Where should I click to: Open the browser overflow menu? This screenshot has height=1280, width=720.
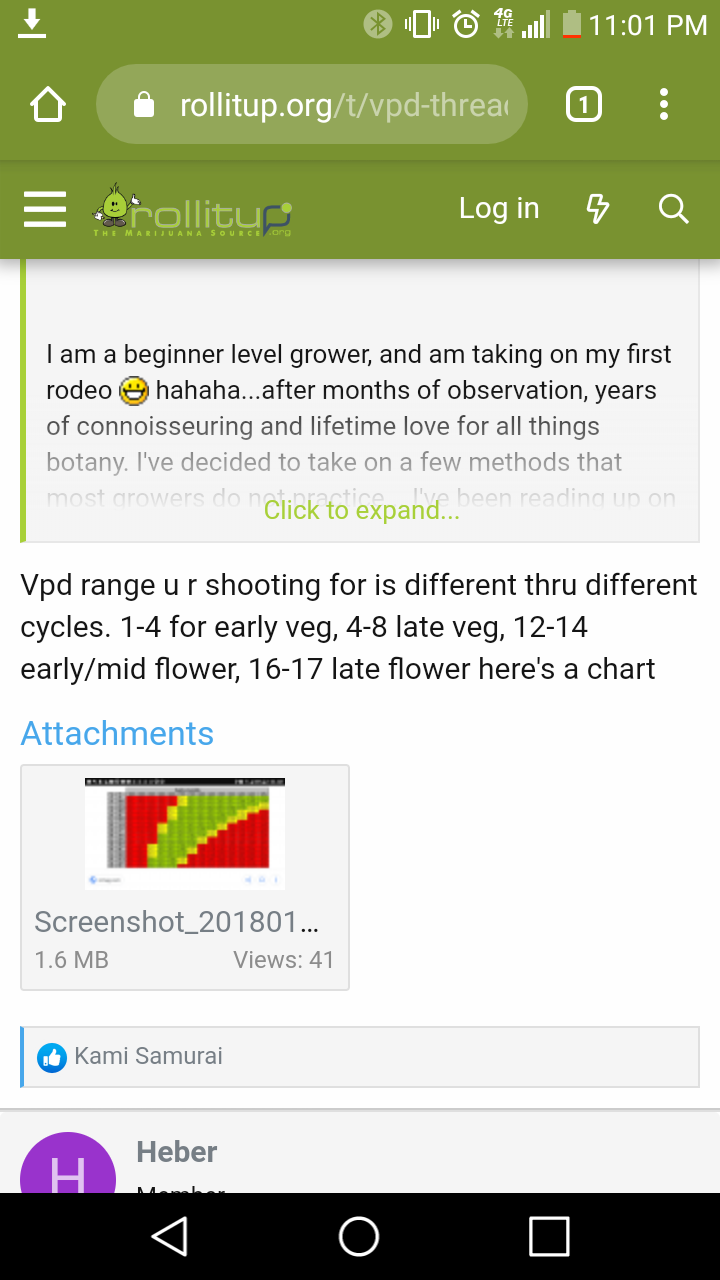[x=664, y=105]
